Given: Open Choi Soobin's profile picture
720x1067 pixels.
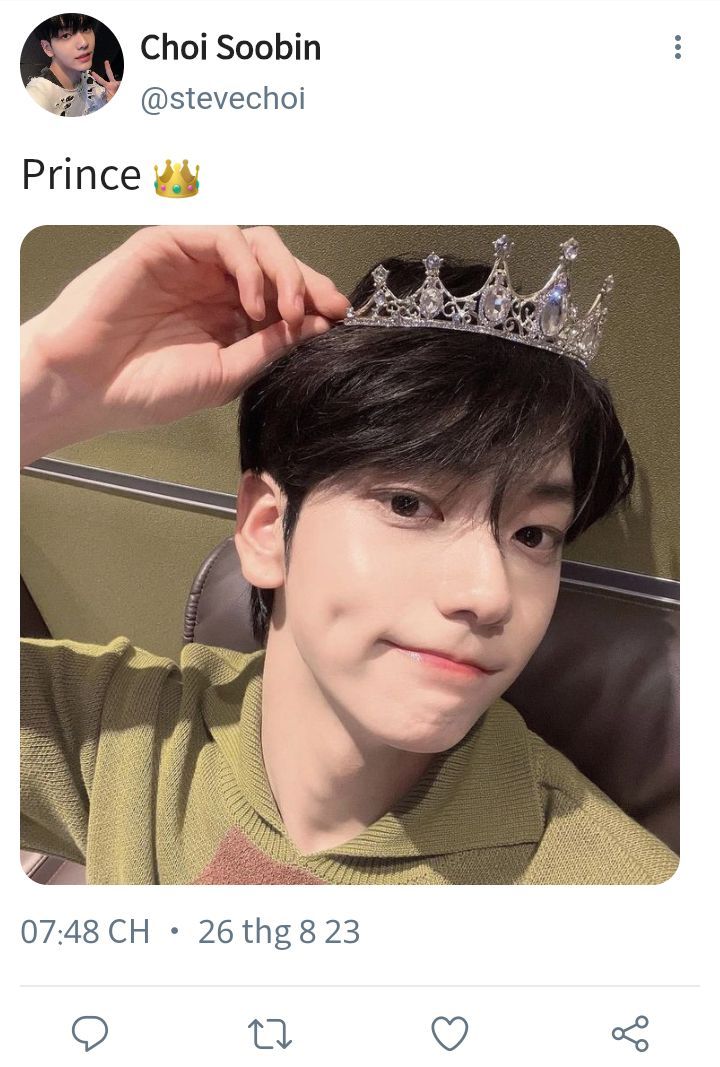Looking at the screenshot, I should (72, 65).
